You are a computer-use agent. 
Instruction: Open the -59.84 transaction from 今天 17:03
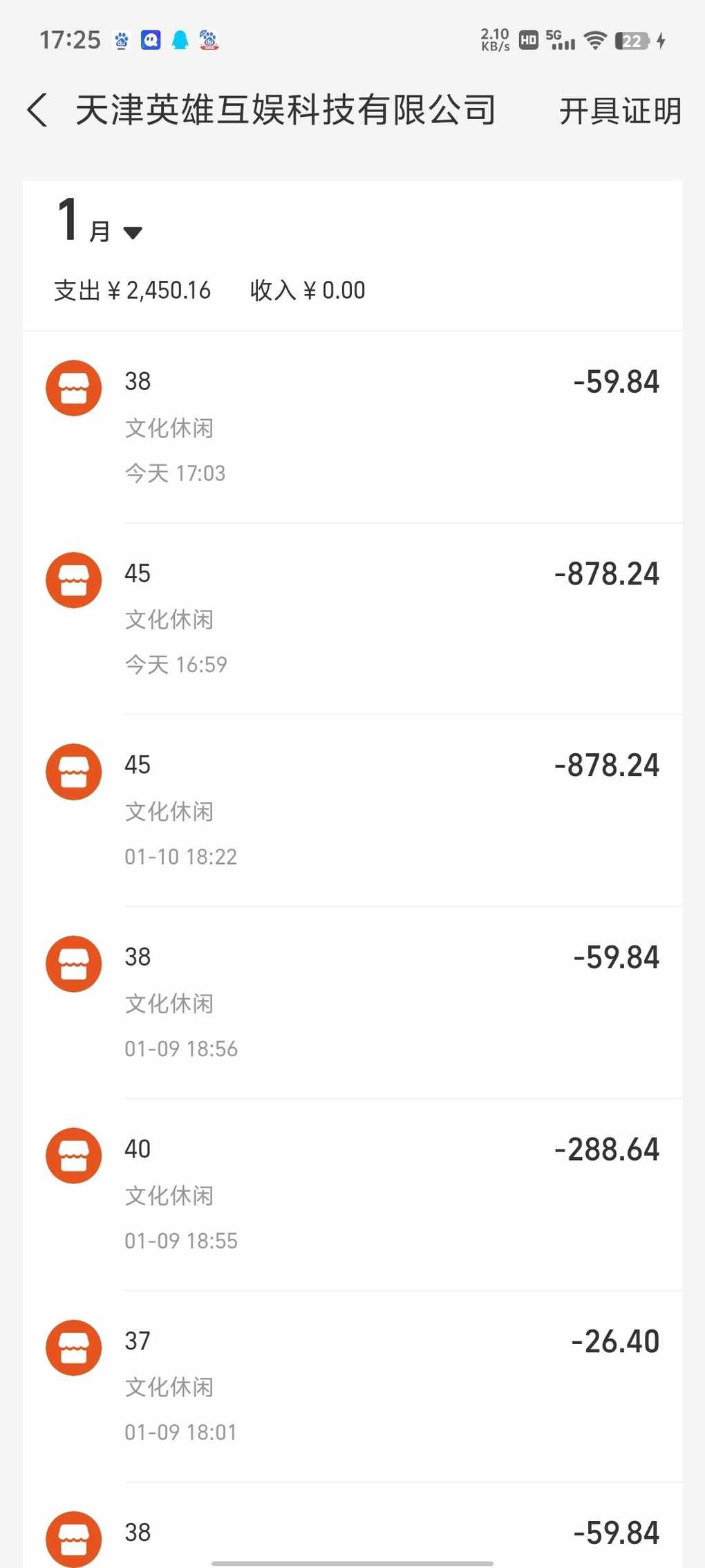[x=352, y=427]
